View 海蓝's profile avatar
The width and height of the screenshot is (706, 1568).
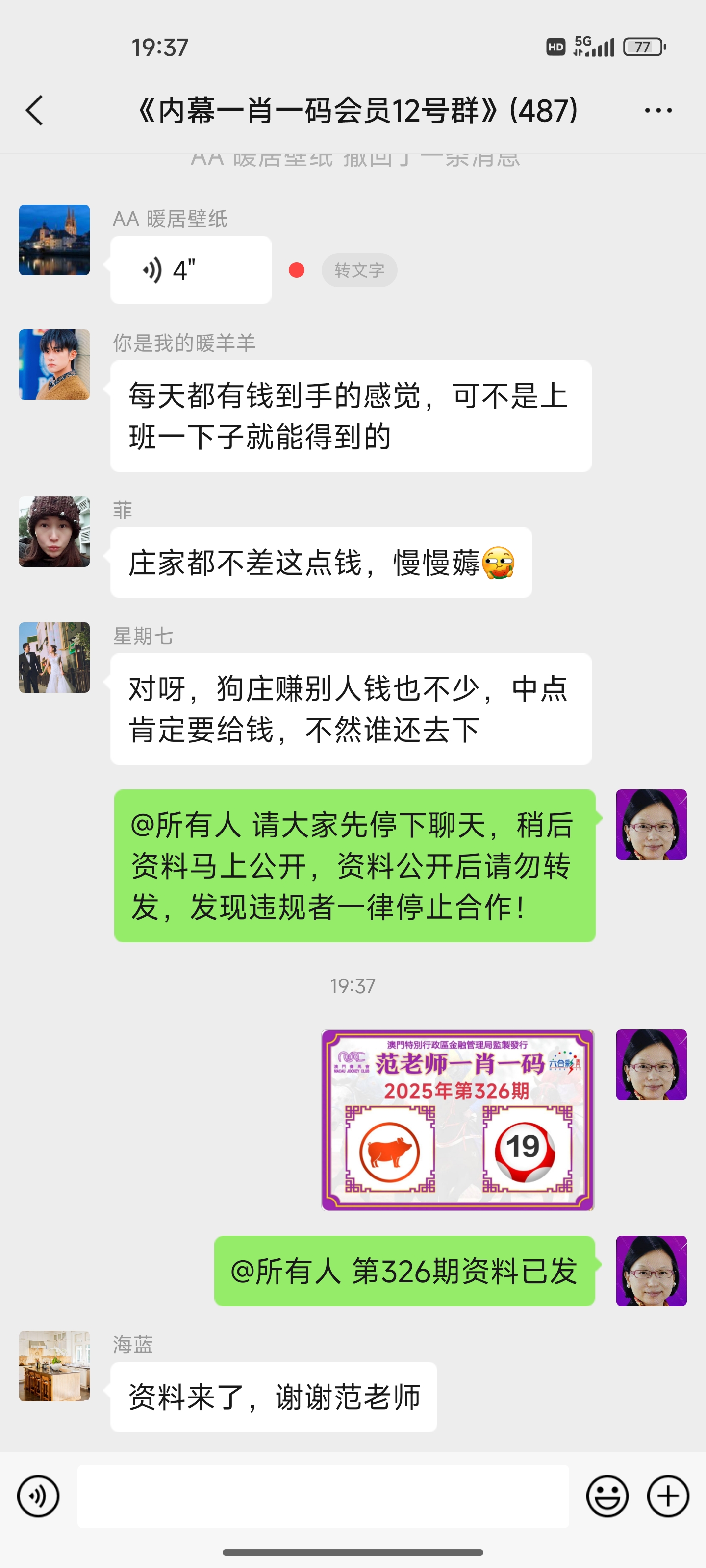54,1366
